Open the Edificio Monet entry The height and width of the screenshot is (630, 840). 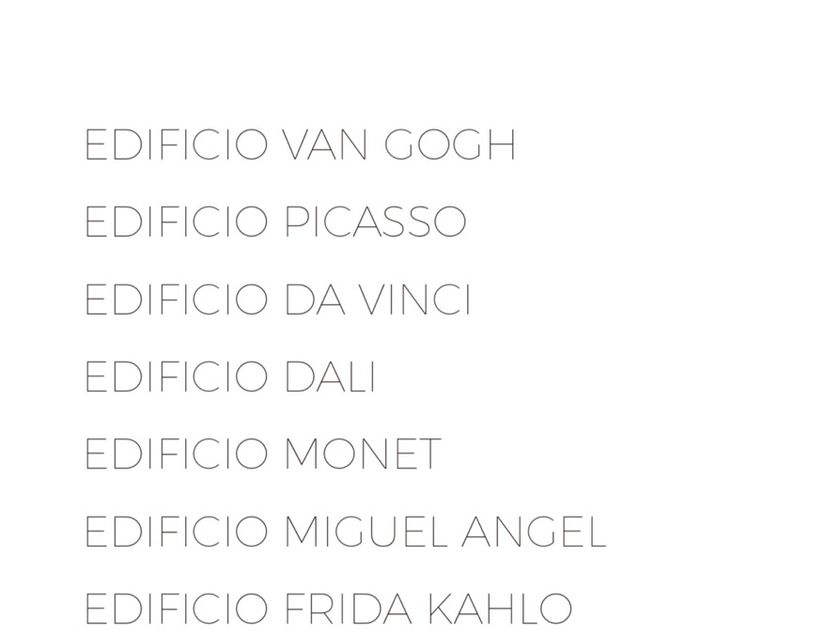262,455
